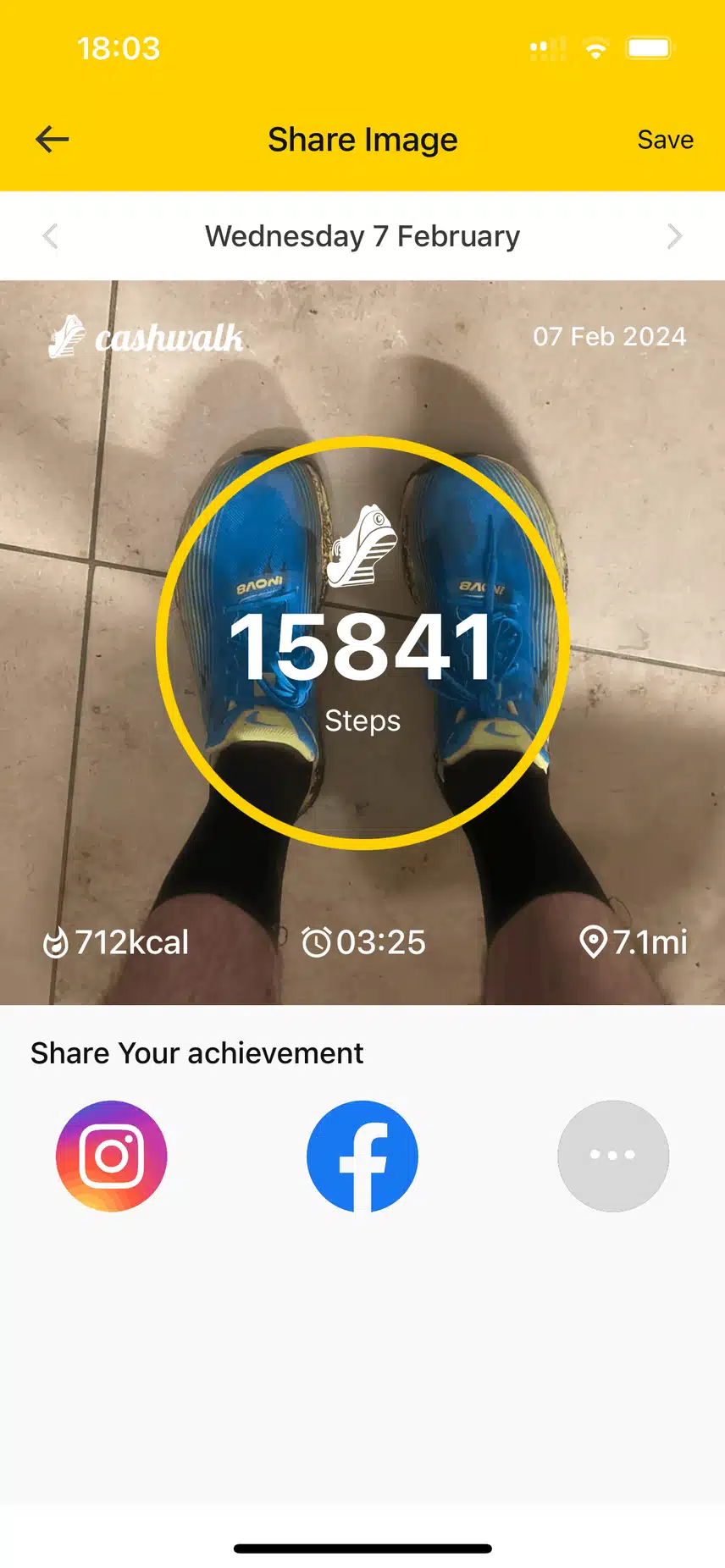The width and height of the screenshot is (725, 1568).
Task: Save the share image
Action: click(x=665, y=140)
